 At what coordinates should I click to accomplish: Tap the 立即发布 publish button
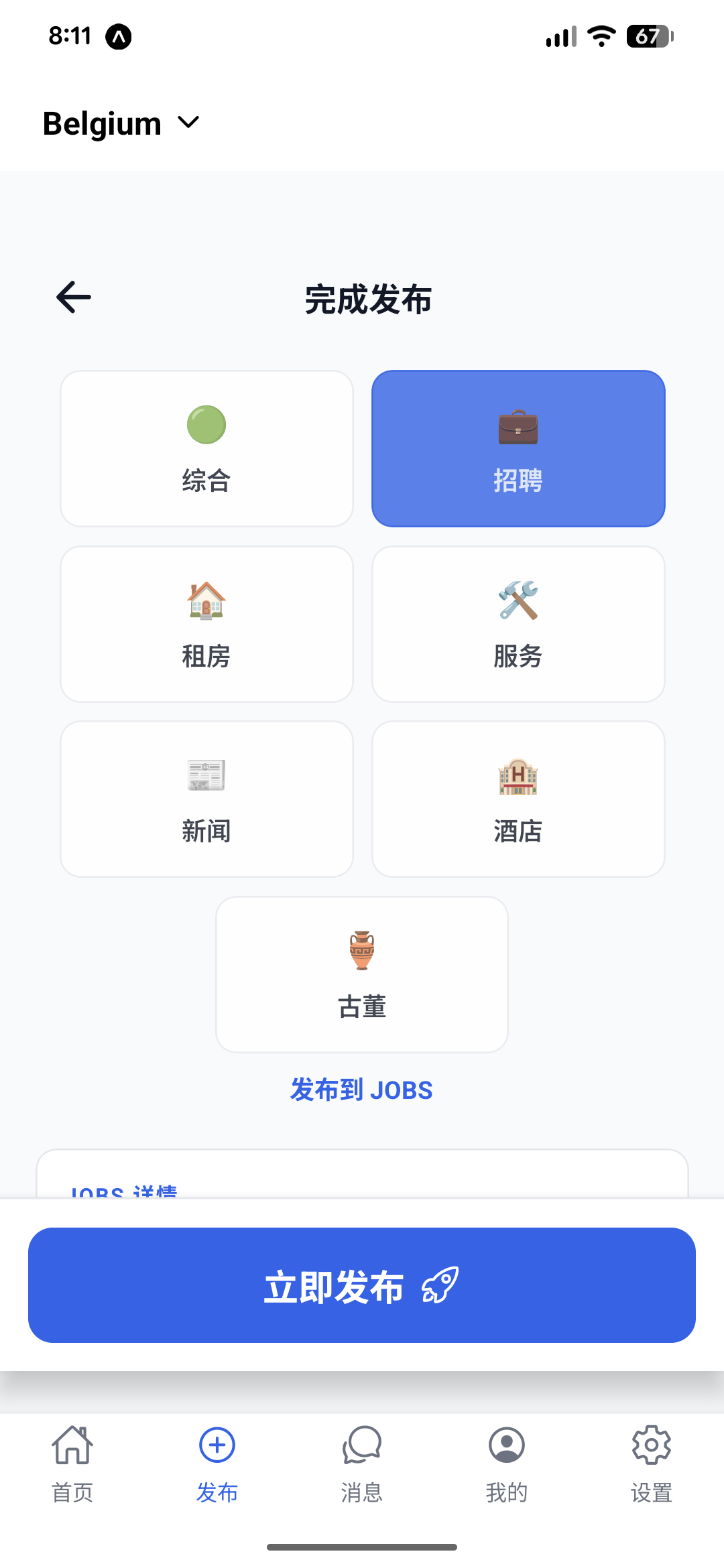pyautogui.click(x=362, y=1285)
